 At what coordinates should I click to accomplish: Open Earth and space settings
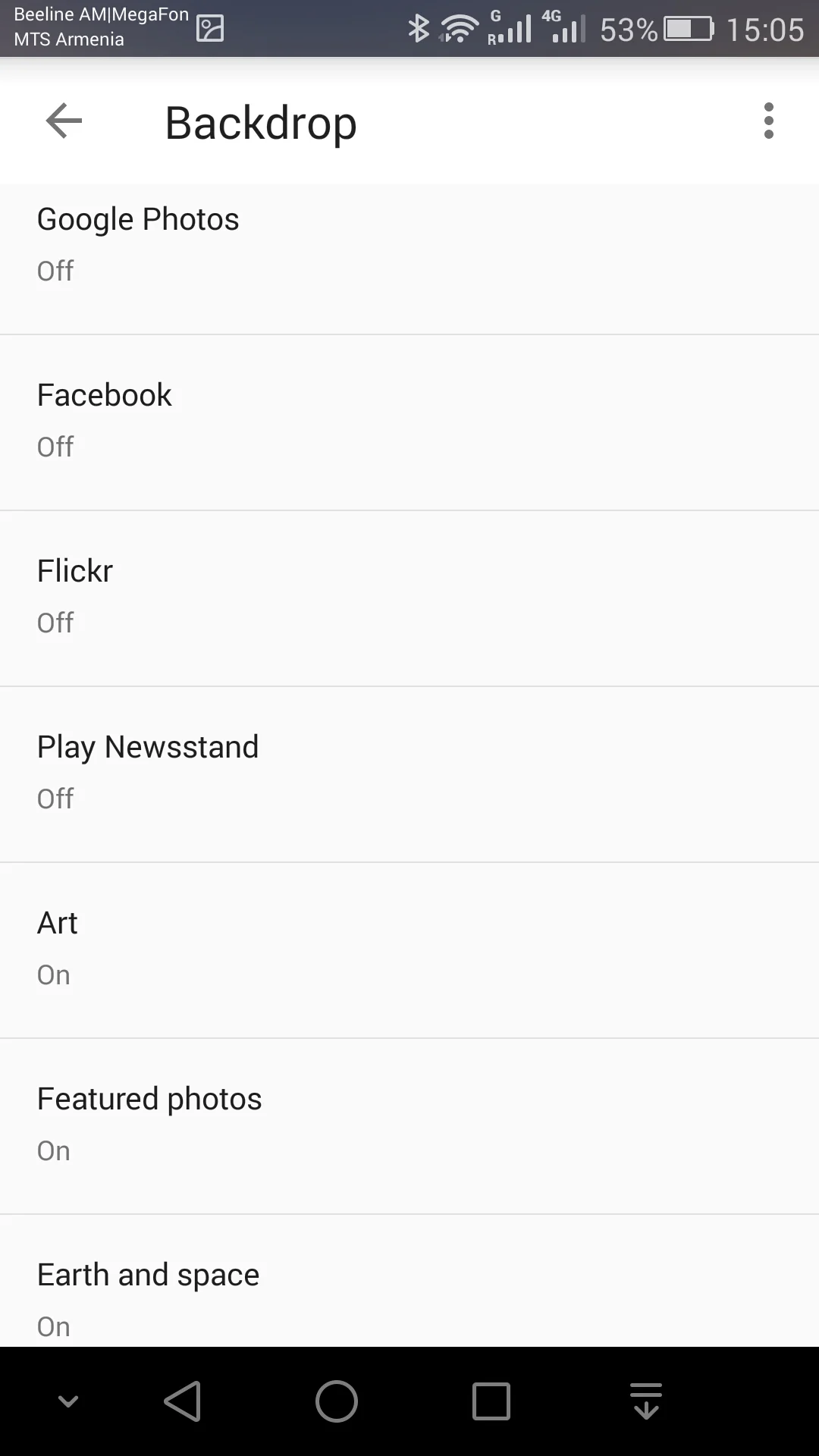409,1298
